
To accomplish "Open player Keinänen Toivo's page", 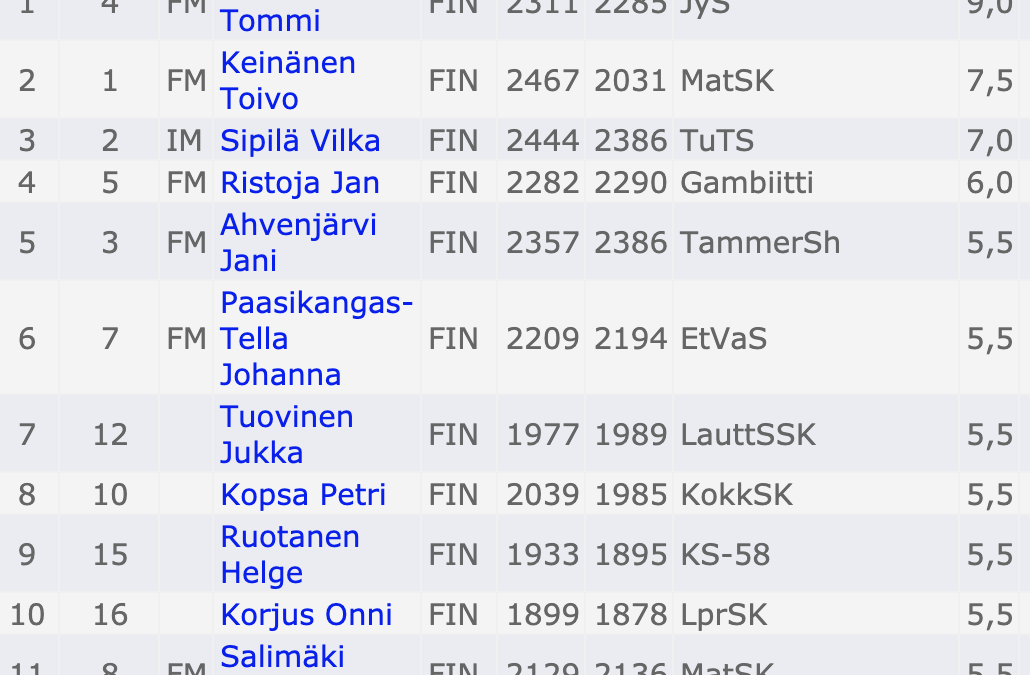I will pos(287,80).
